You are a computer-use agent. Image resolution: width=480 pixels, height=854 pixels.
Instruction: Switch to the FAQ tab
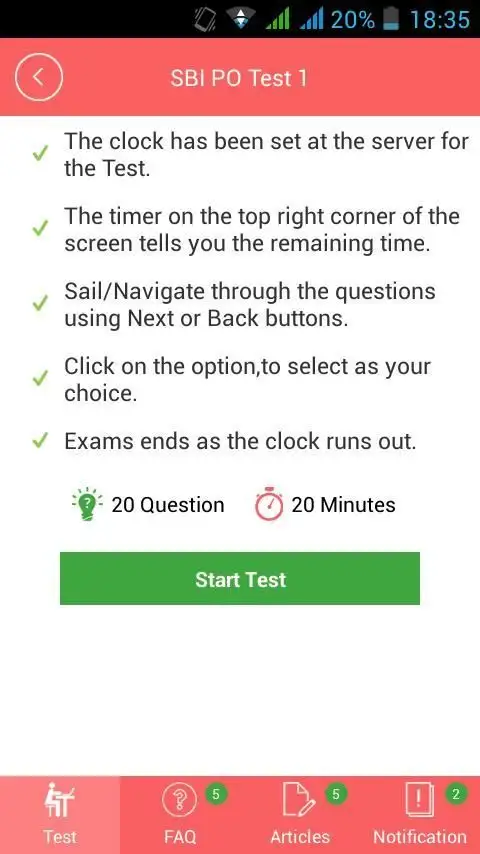pyautogui.click(x=180, y=815)
